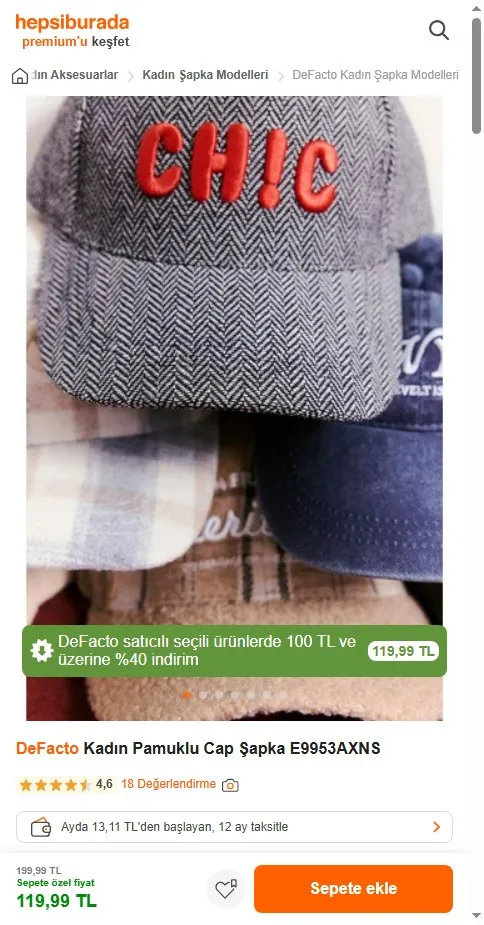
Task: Open customer photo reviews camera icon
Action: tap(230, 785)
